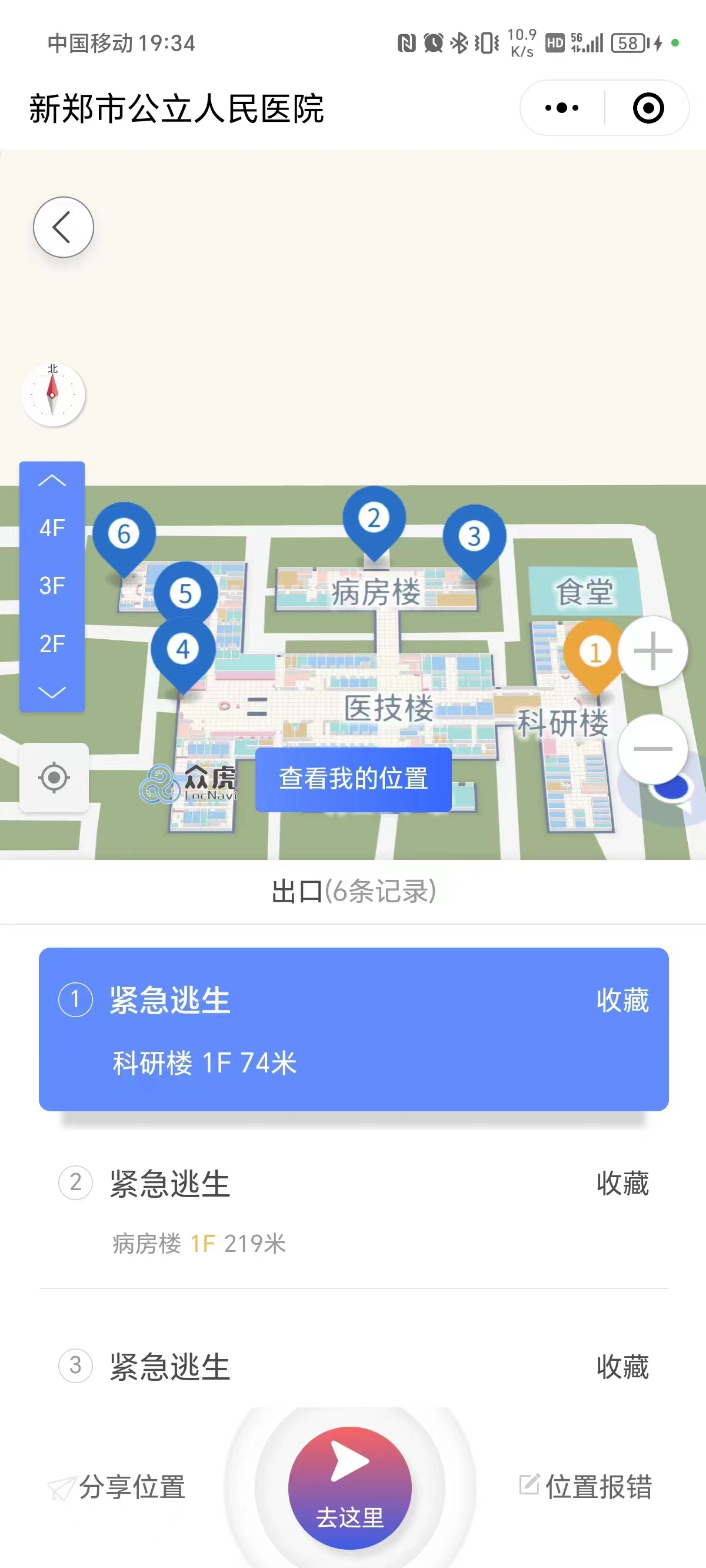Viewport: 706px width, 1568px height.
Task: Select floor 2F in the floor selector
Action: coord(52,643)
